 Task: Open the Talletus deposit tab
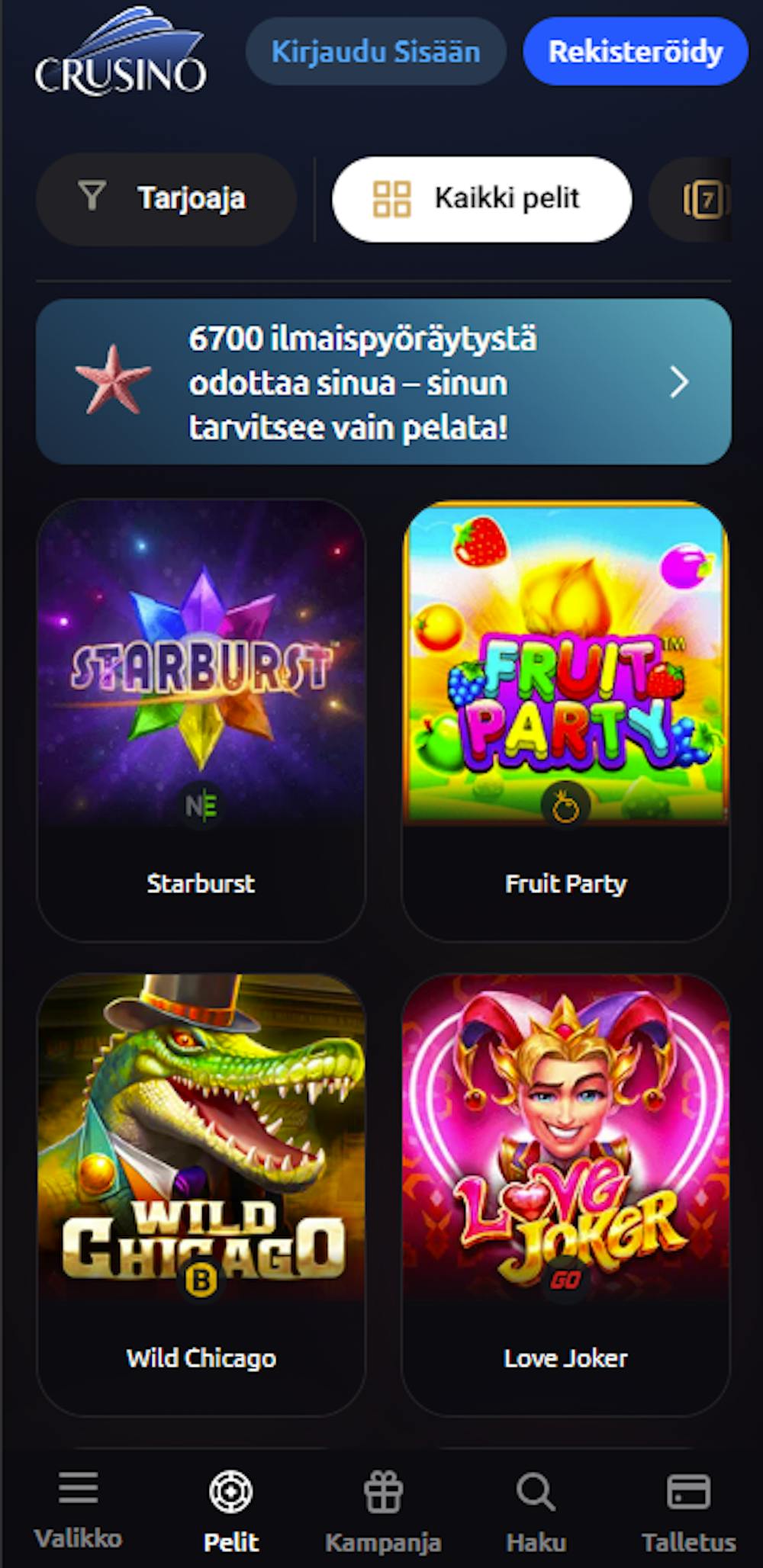[x=688, y=1510]
